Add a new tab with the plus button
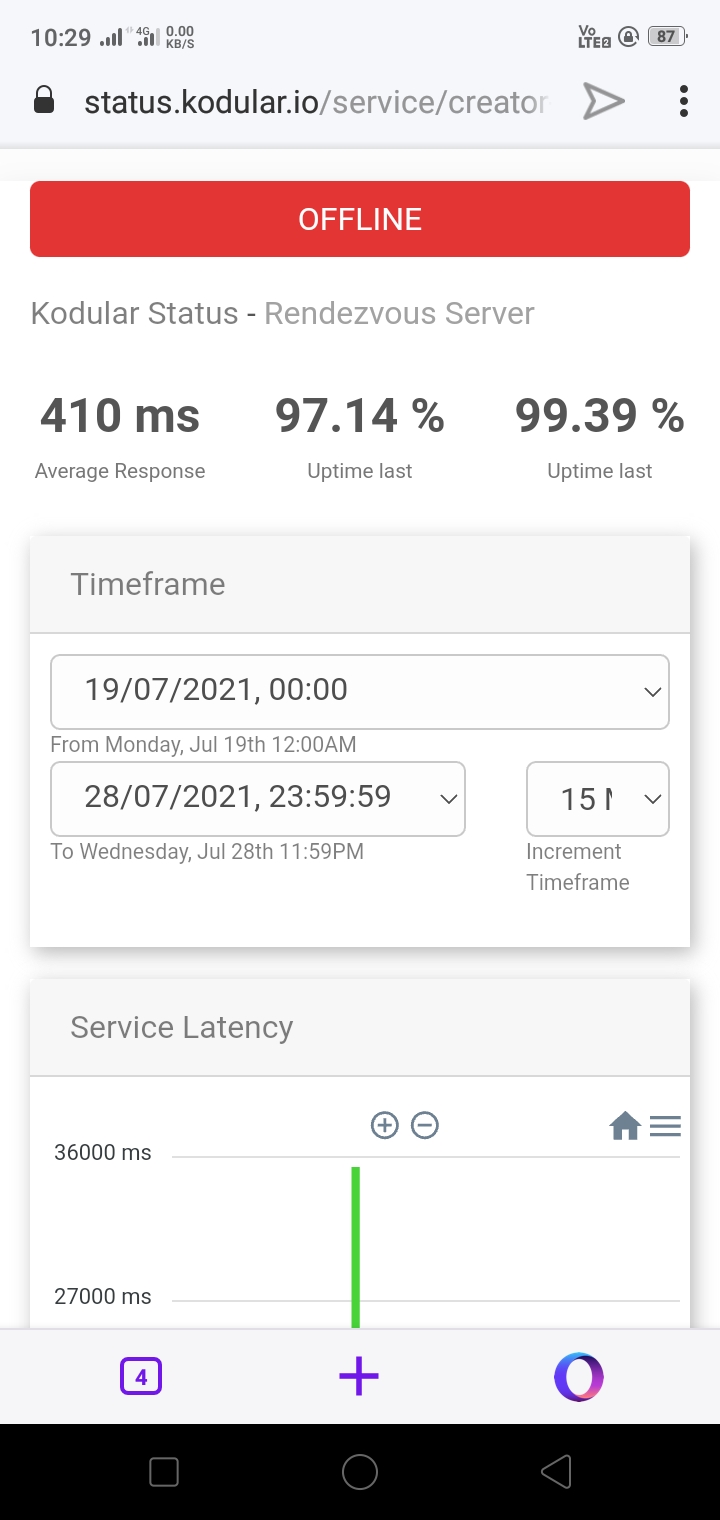720x1520 pixels. 359,1377
